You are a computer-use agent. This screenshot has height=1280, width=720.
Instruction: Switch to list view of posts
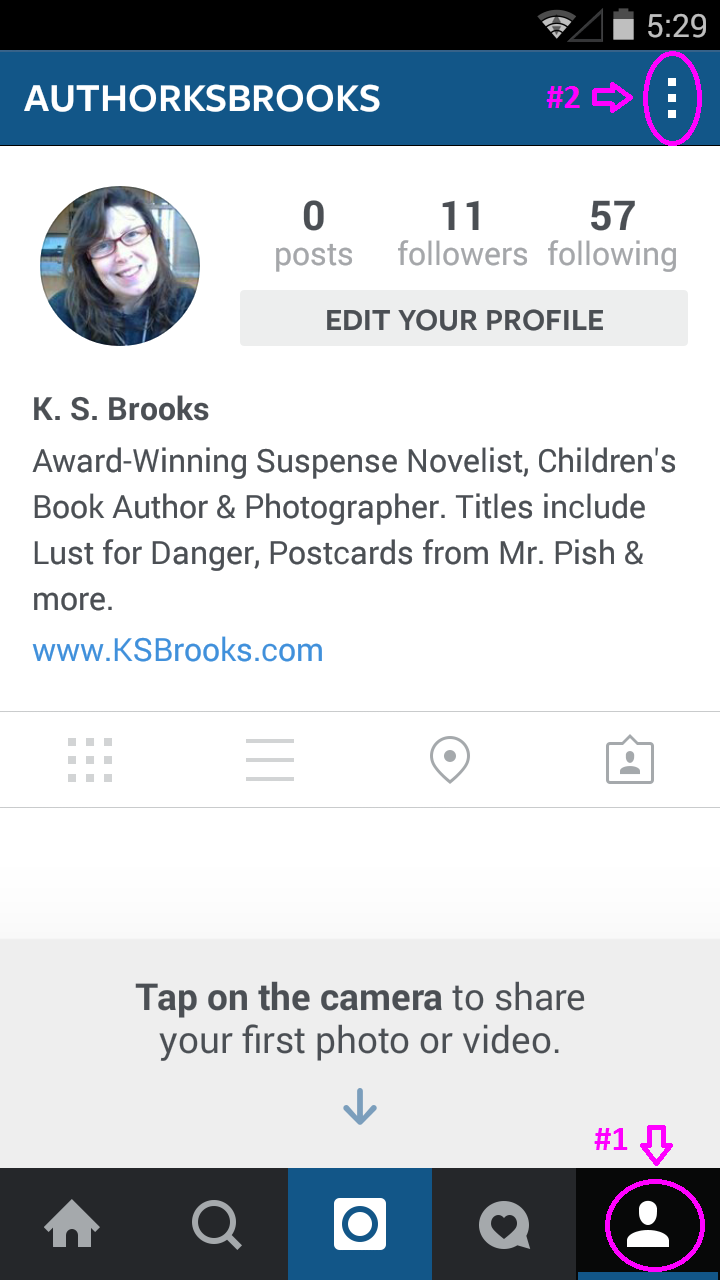270,760
